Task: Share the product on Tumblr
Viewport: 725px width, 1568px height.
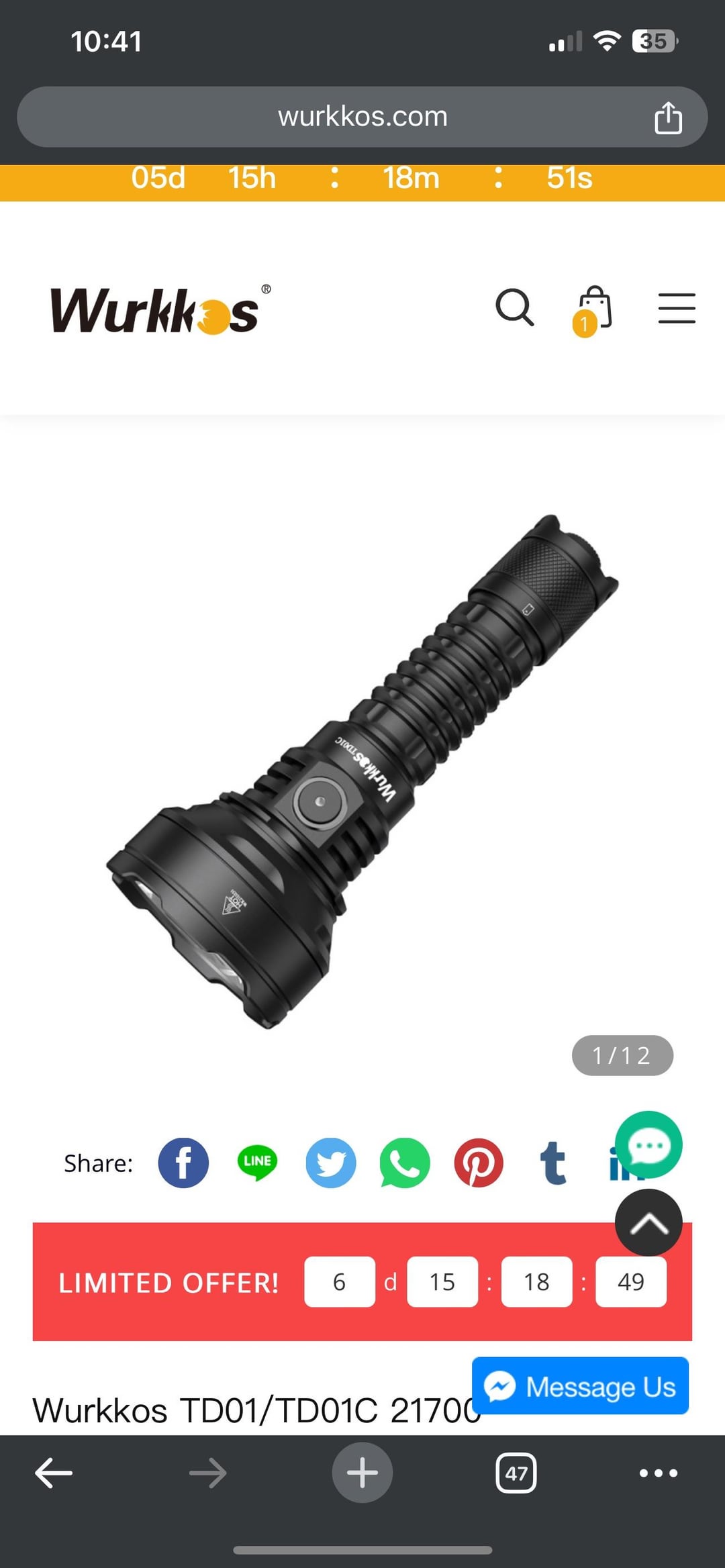Action: [552, 1163]
